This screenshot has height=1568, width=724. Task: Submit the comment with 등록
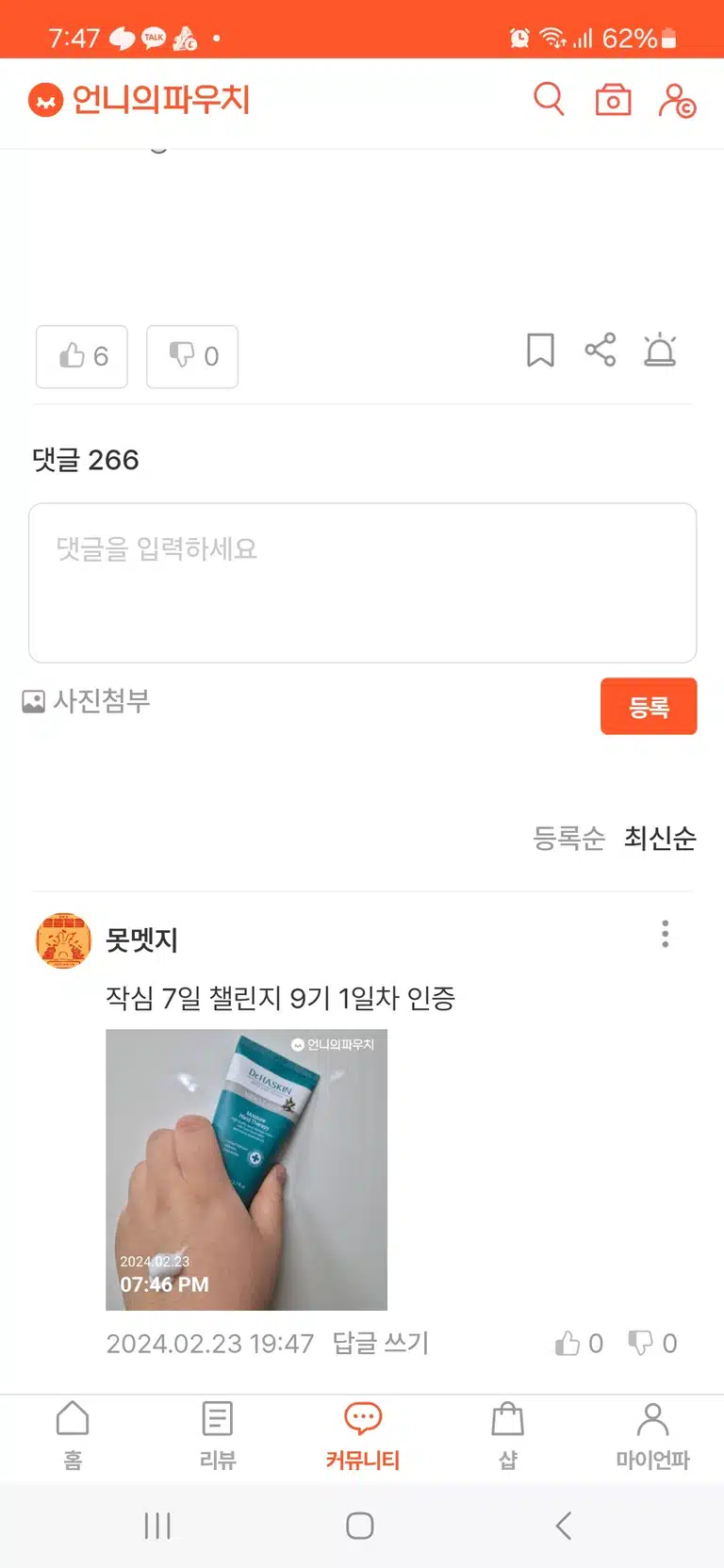pos(649,706)
